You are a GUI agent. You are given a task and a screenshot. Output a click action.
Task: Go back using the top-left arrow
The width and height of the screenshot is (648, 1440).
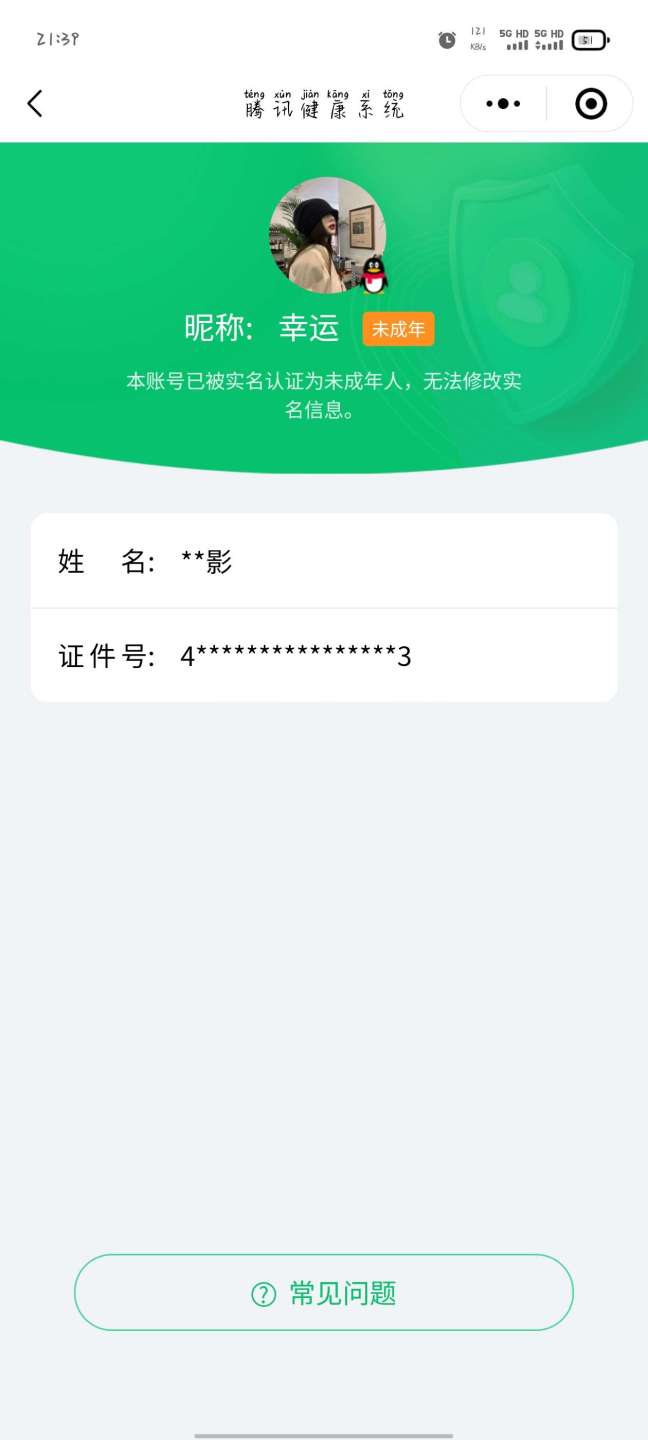pos(35,103)
